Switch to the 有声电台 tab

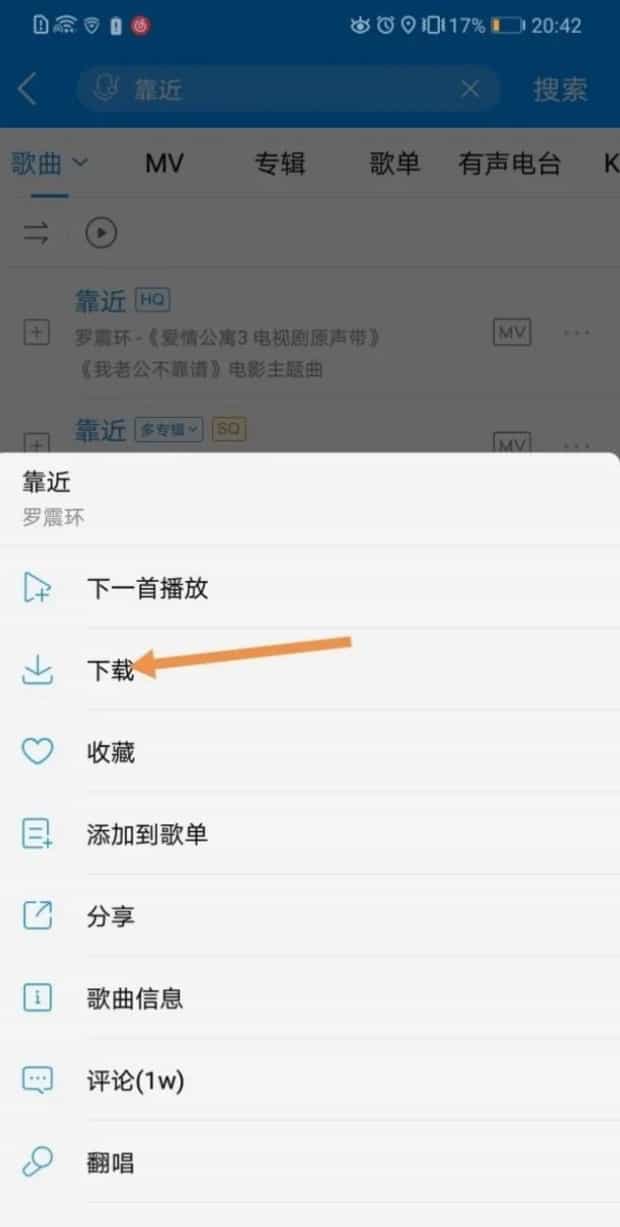[509, 163]
